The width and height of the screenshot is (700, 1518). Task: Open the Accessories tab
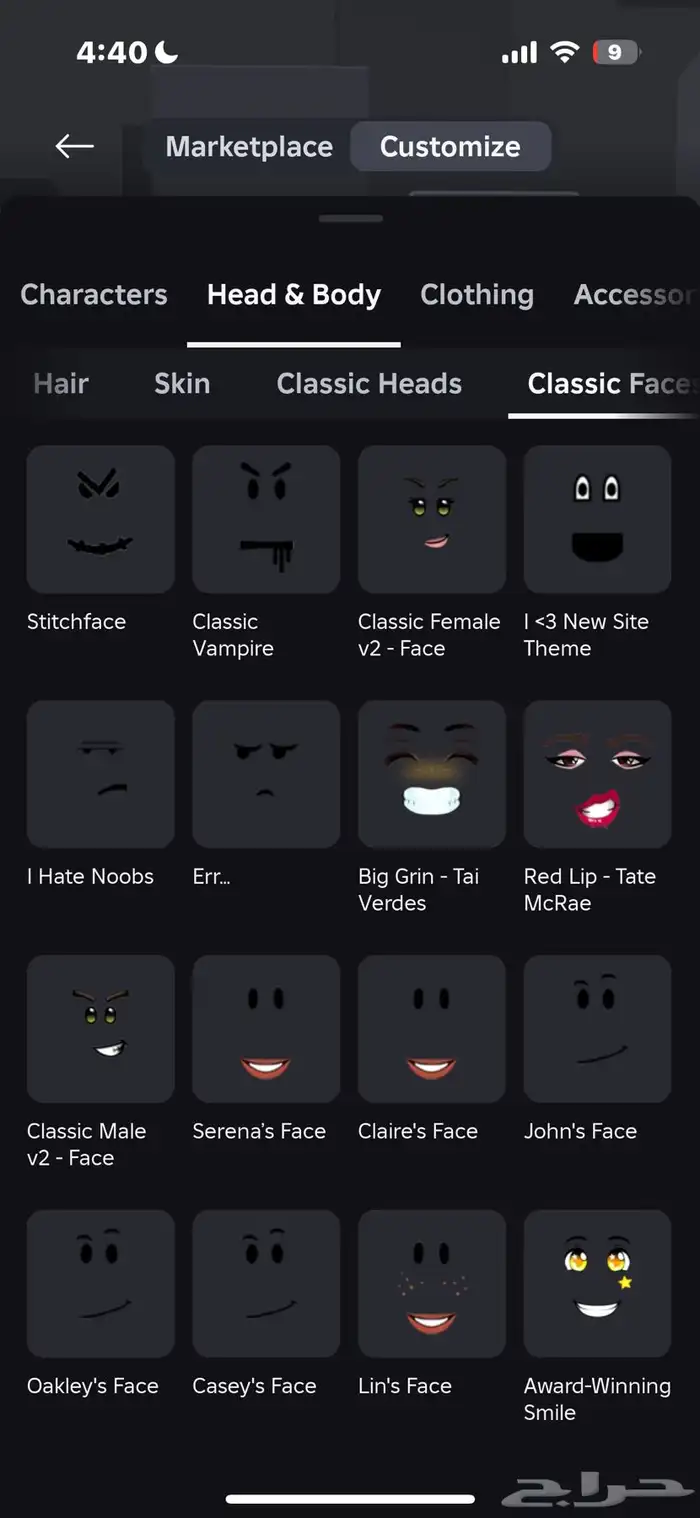click(x=632, y=295)
